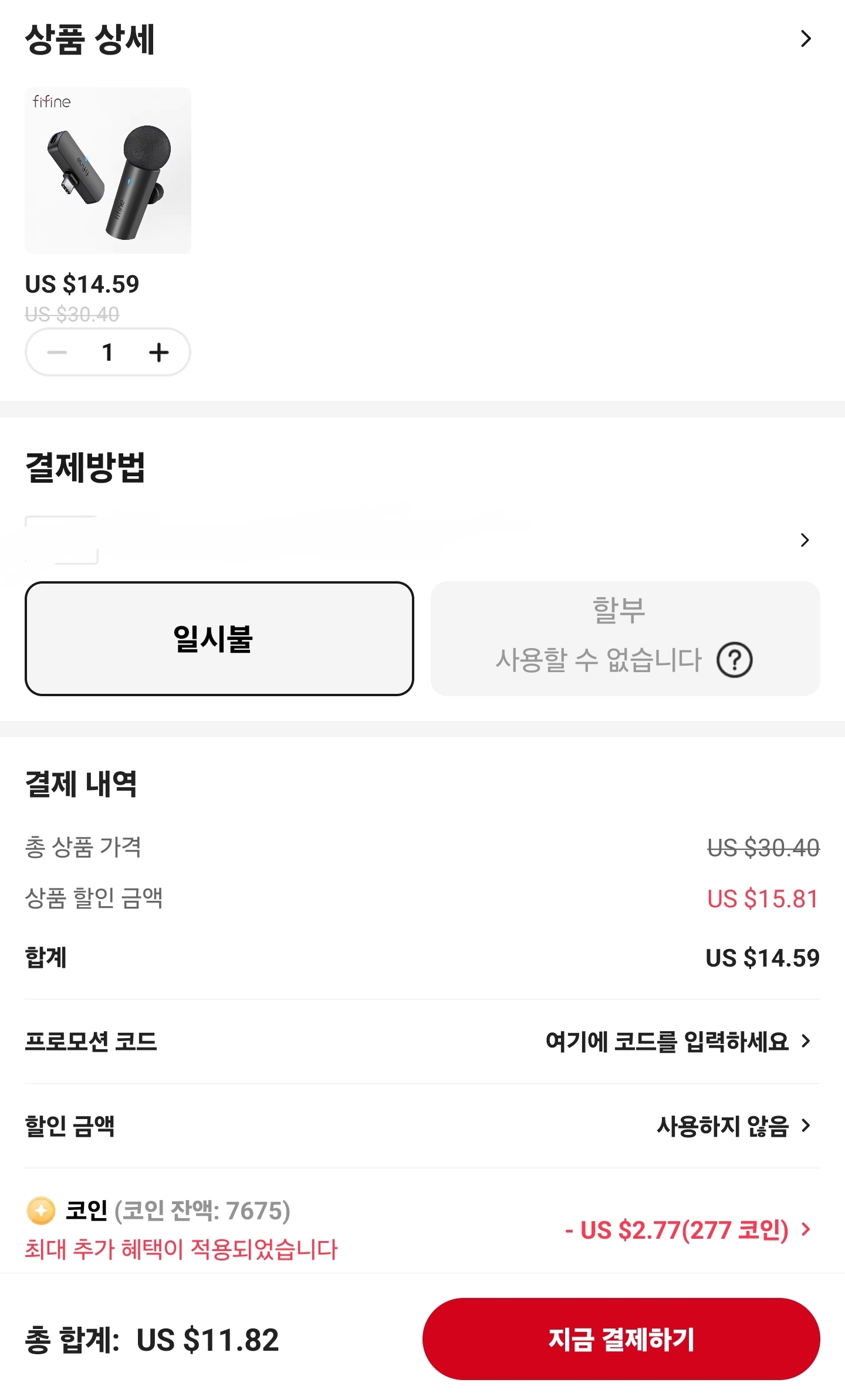
Task: Tap the minus icon to decrease quantity
Action: [x=56, y=352]
